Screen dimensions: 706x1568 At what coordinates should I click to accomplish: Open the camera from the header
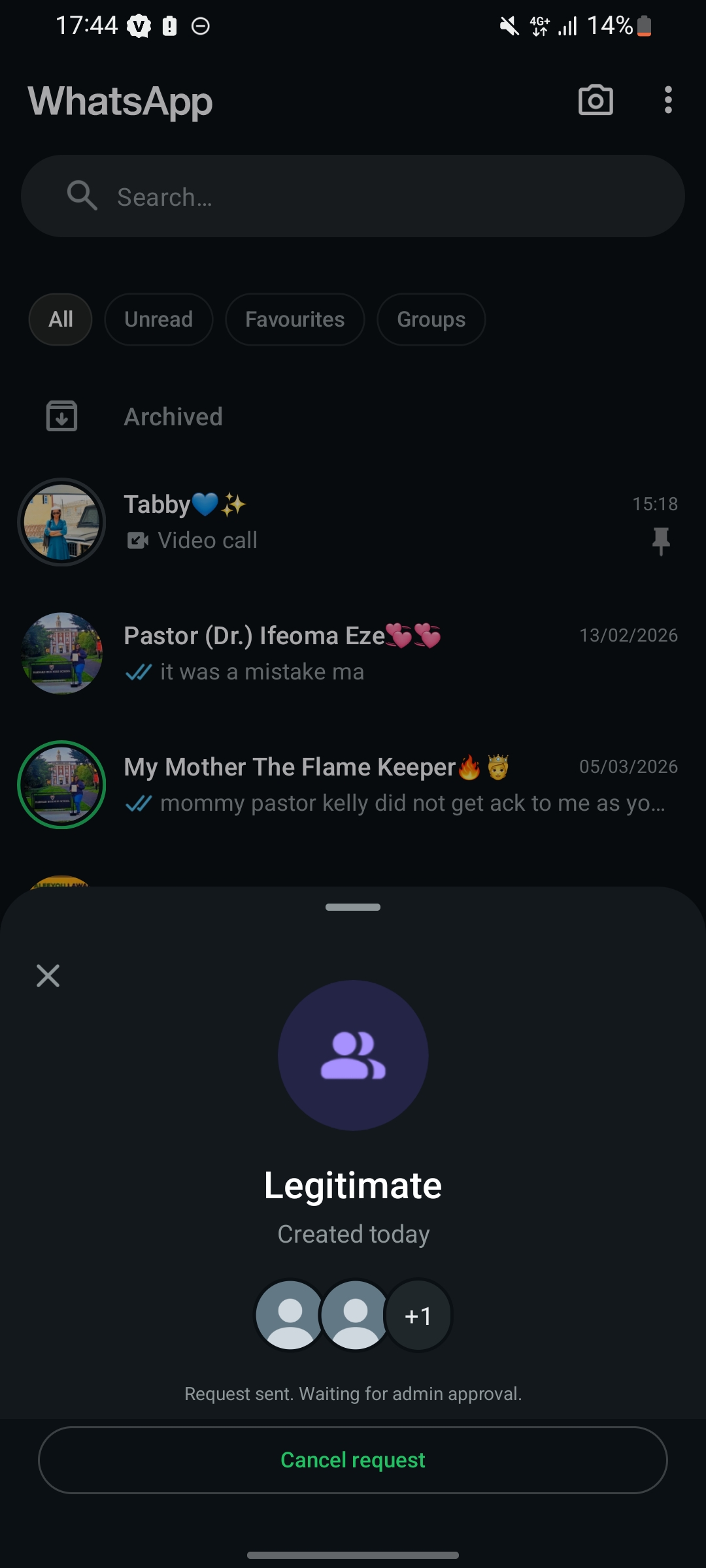click(x=596, y=101)
